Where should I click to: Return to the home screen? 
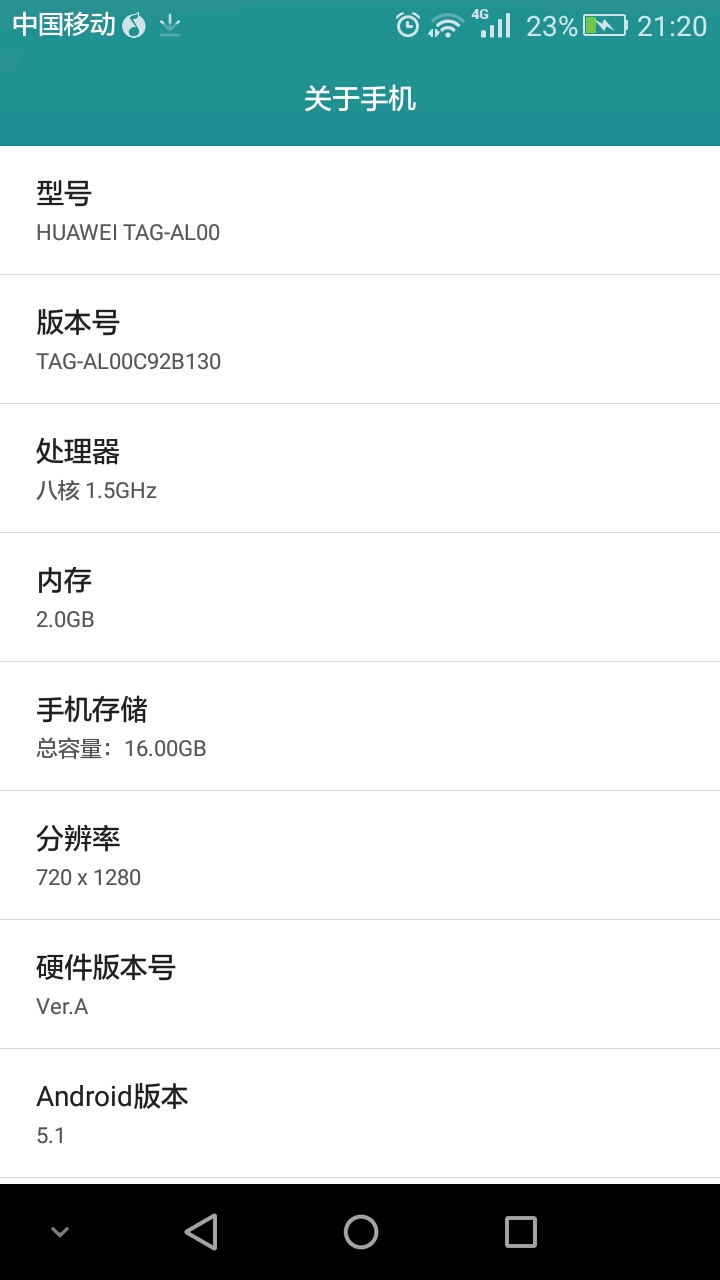pyautogui.click(x=360, y=1232)
